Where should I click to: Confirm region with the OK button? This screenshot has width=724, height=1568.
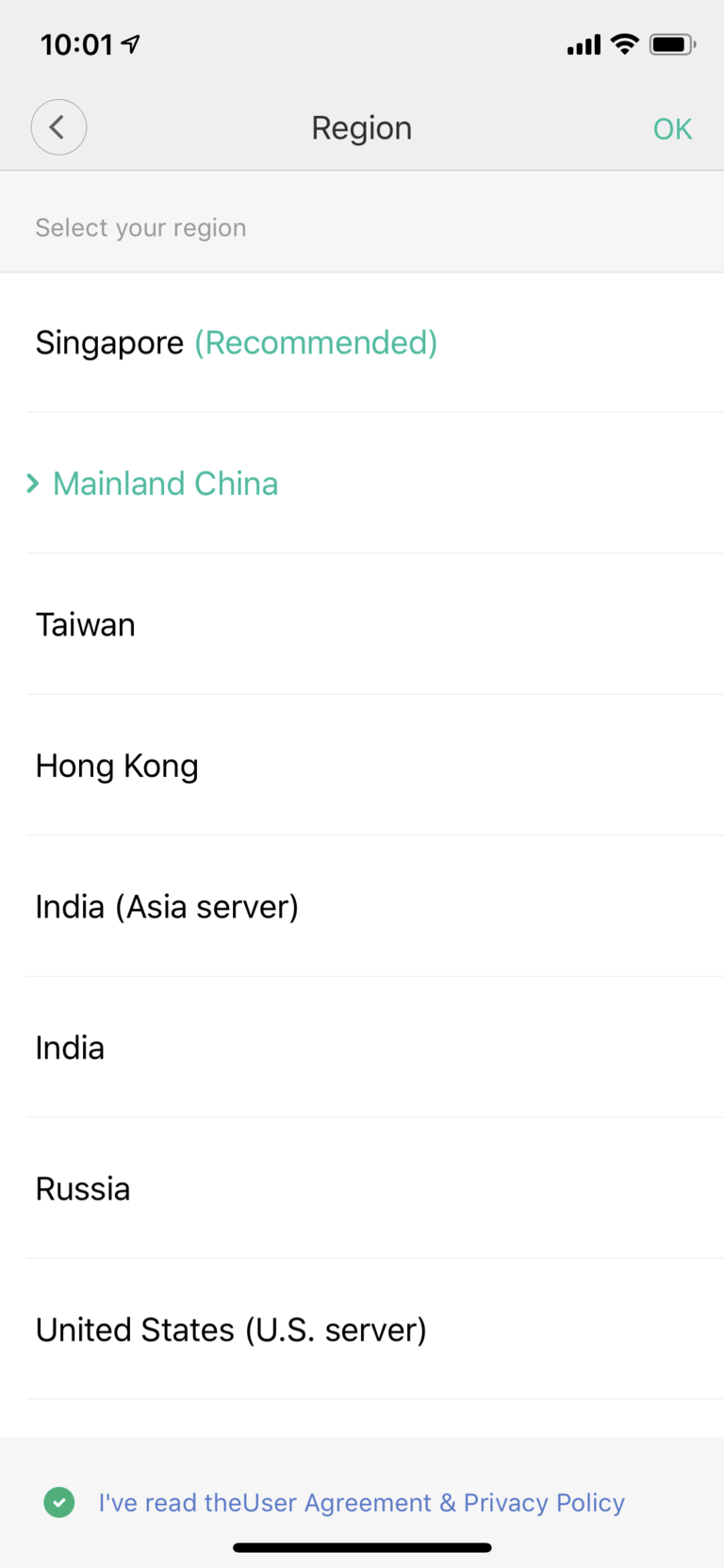672,128
